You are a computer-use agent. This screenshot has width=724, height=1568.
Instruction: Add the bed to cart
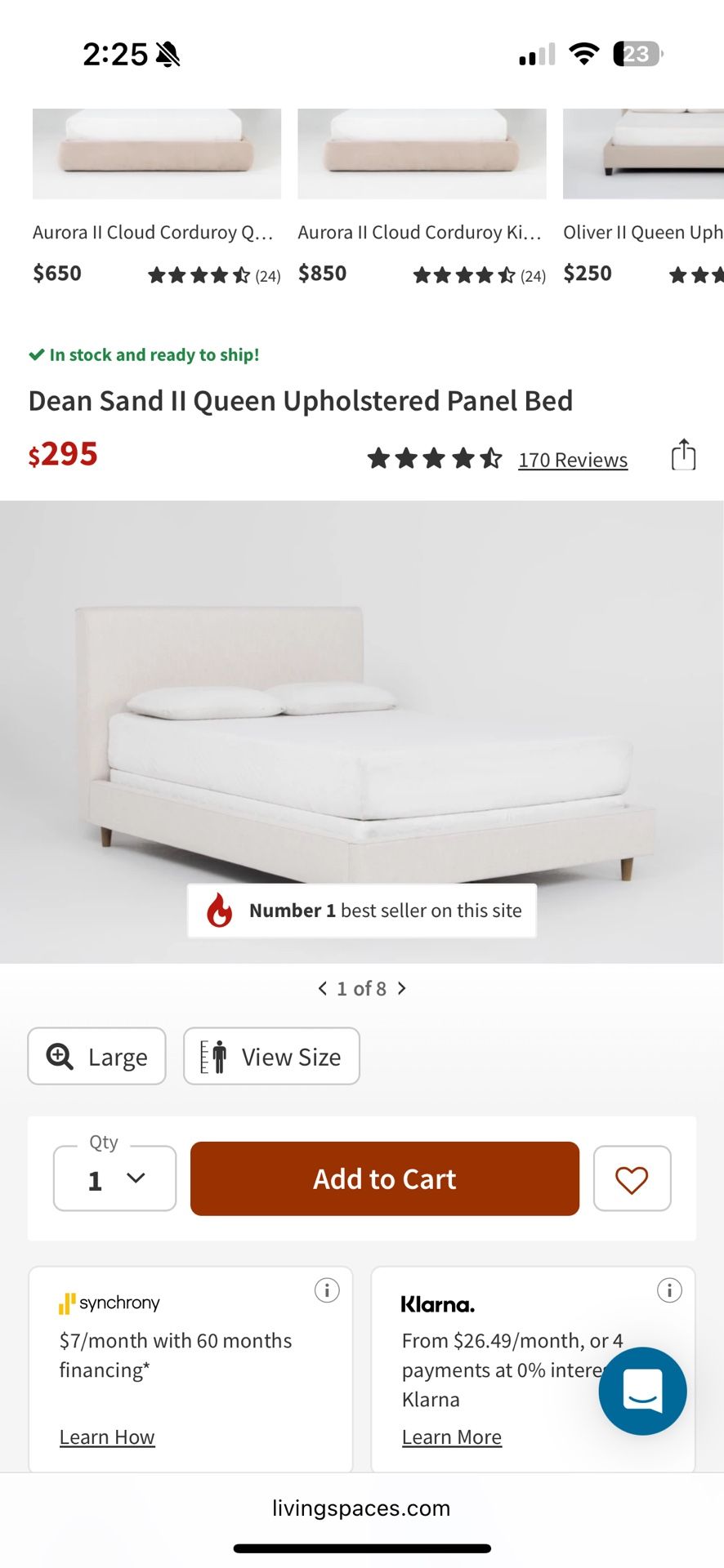pyautogui.click(x=384, y=1178)
